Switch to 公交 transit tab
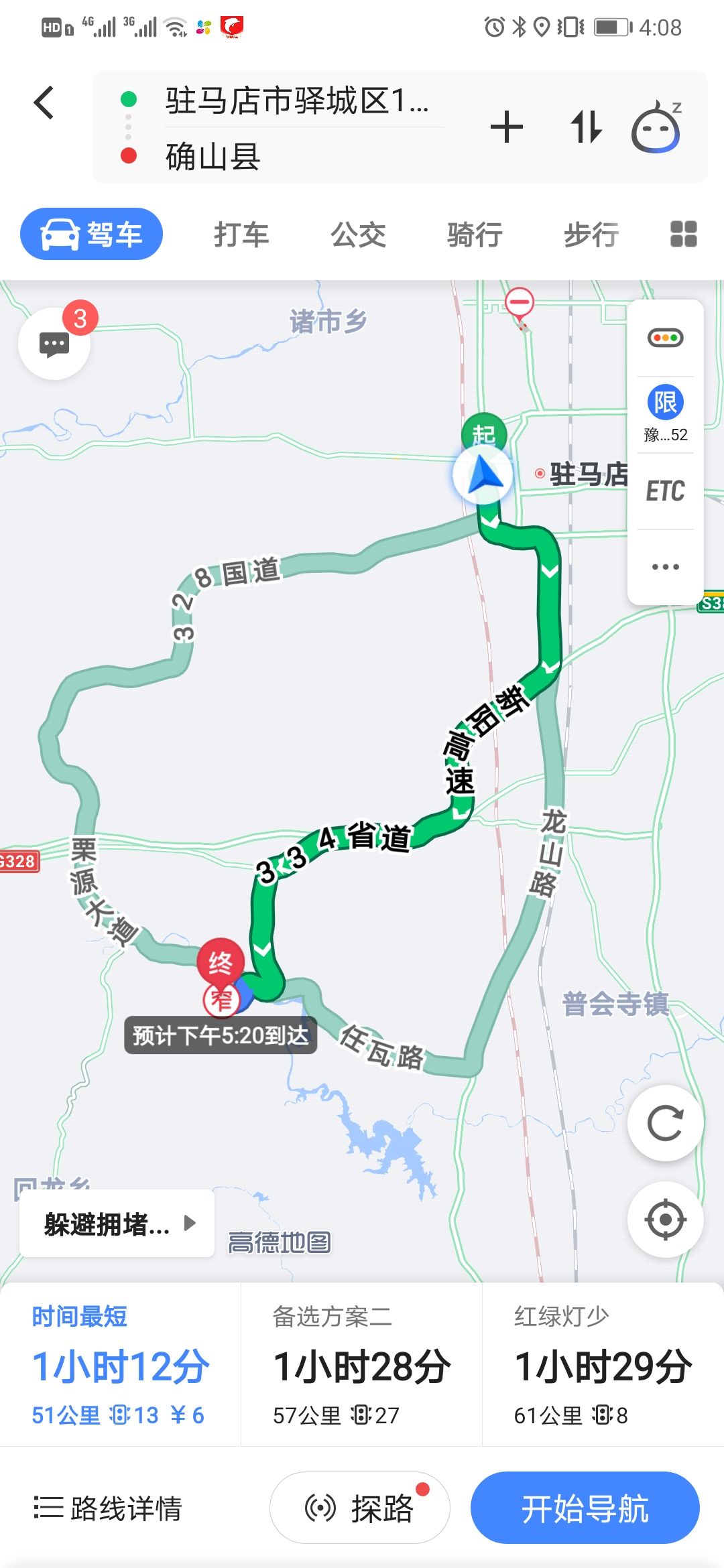Viewport: 724px width, 1568px height. 358,235
